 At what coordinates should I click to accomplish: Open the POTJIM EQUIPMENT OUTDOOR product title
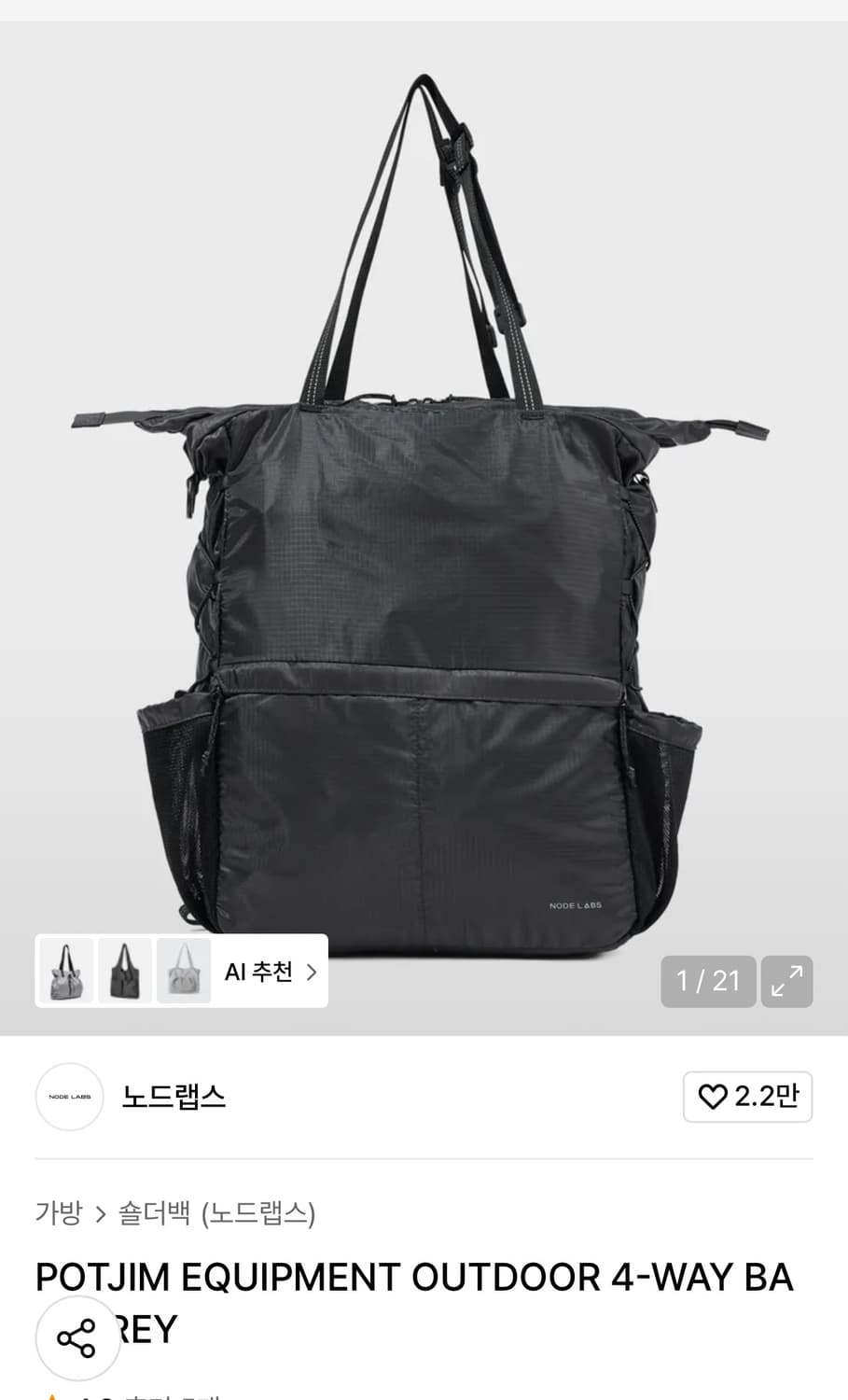pos(413,1277)
